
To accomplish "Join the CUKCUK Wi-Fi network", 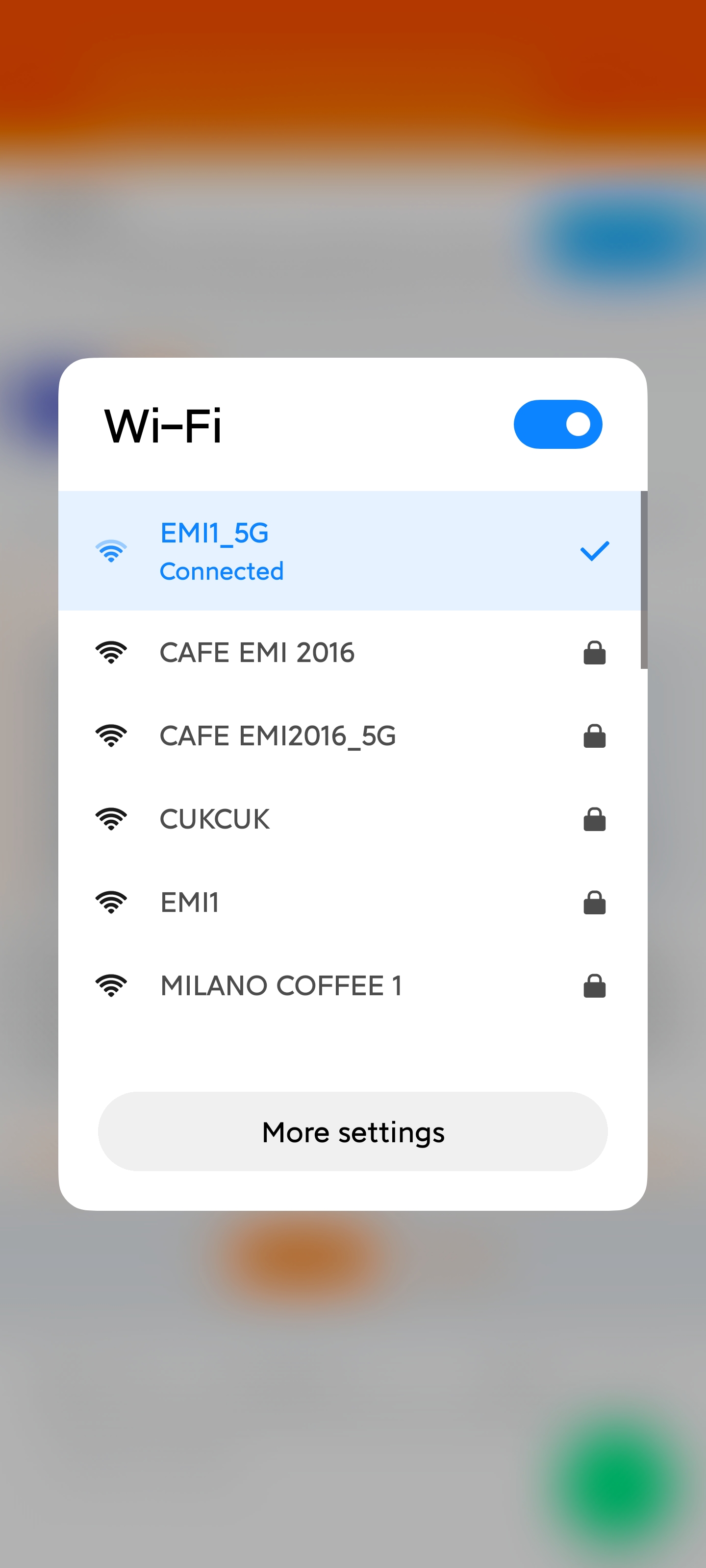I will point(350,819).
